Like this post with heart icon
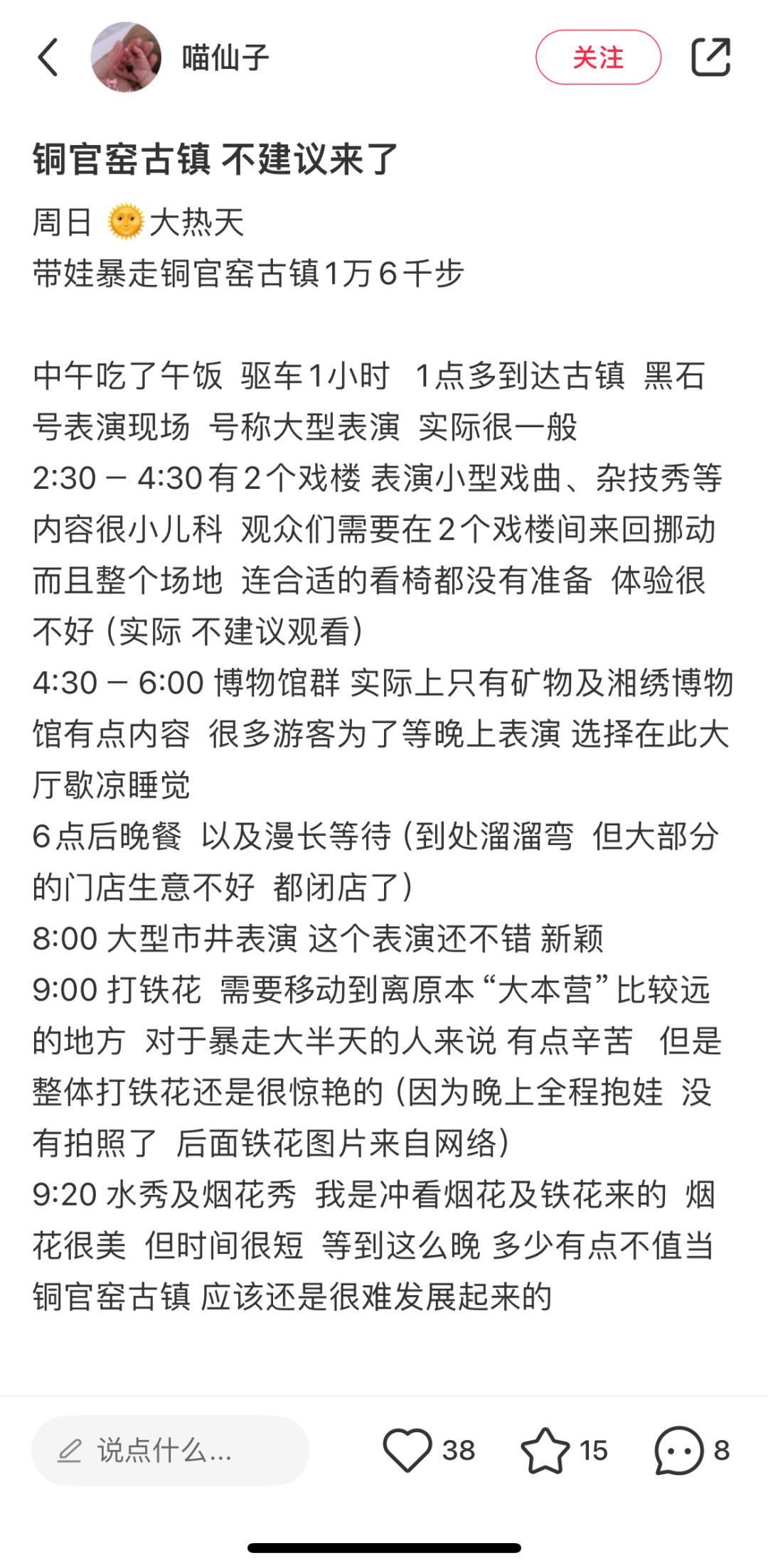 pyautogui.click(x=407, y=1450)
